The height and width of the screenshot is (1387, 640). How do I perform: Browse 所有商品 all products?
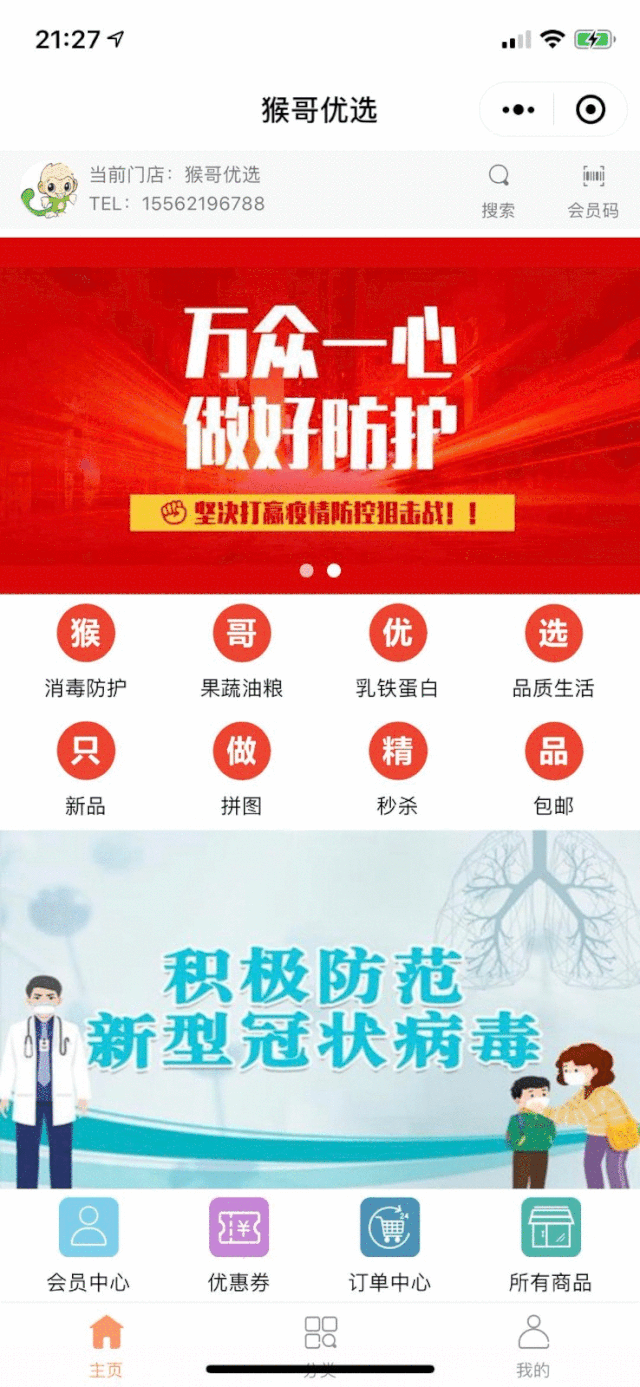click(550, 1243)
